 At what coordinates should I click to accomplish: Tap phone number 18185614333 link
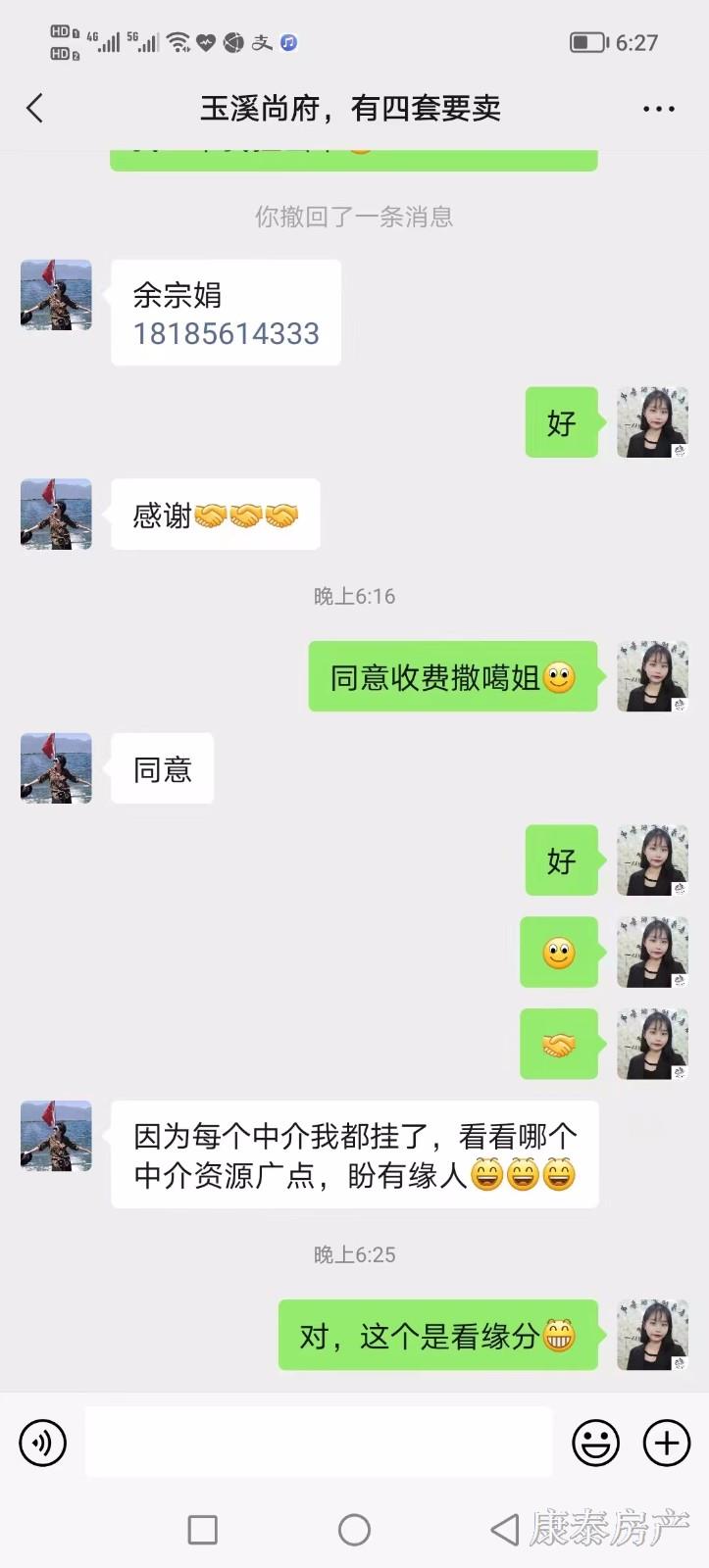pos(227,334)
